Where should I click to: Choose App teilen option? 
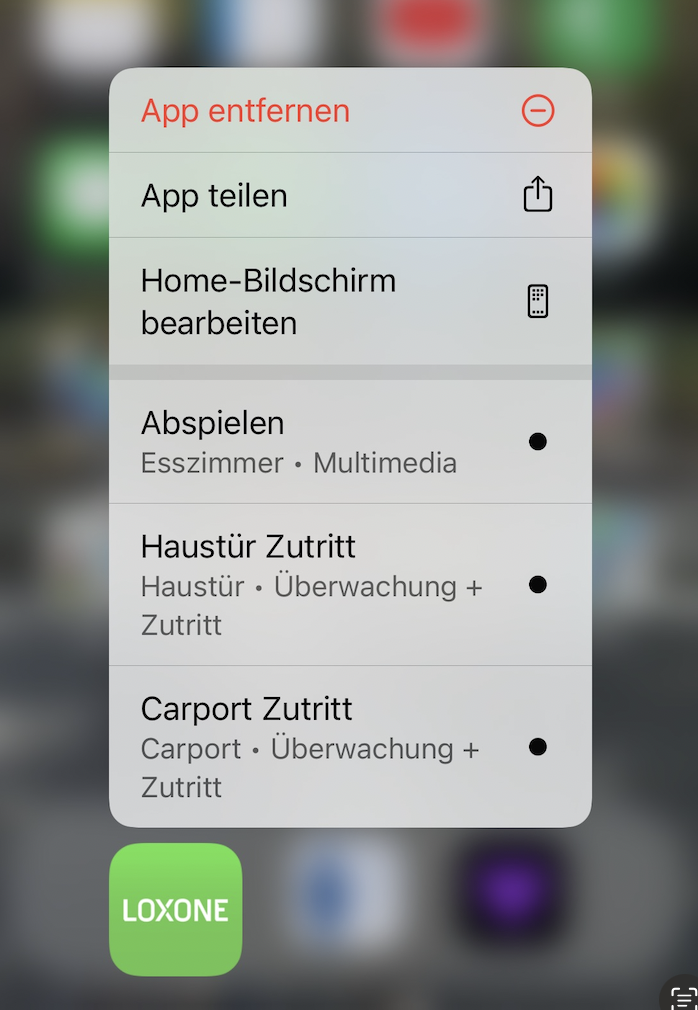click(349, 195)
